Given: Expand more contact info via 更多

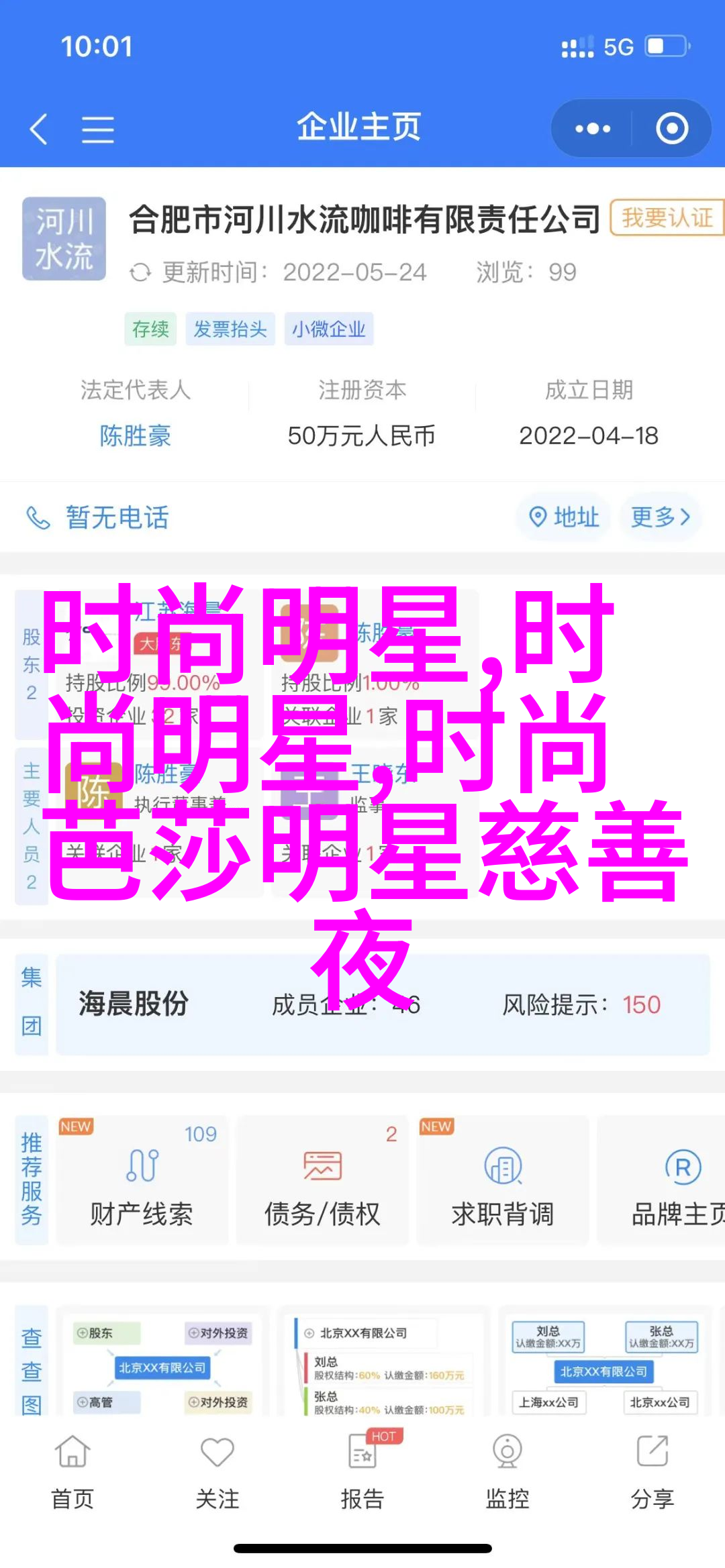Looking at the screenshot, I should [661, 517].
